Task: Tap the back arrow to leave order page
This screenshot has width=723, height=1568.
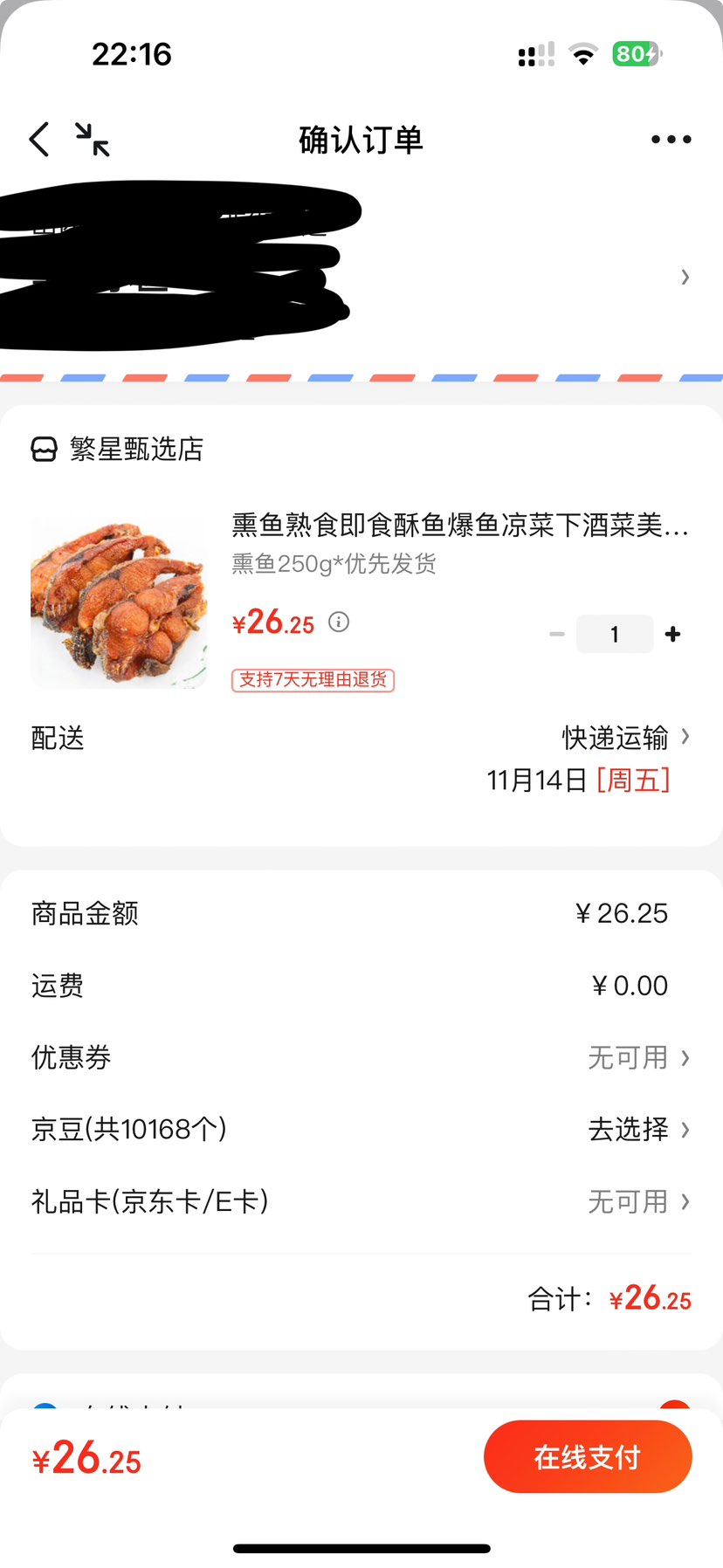Action: pos(38,138)
